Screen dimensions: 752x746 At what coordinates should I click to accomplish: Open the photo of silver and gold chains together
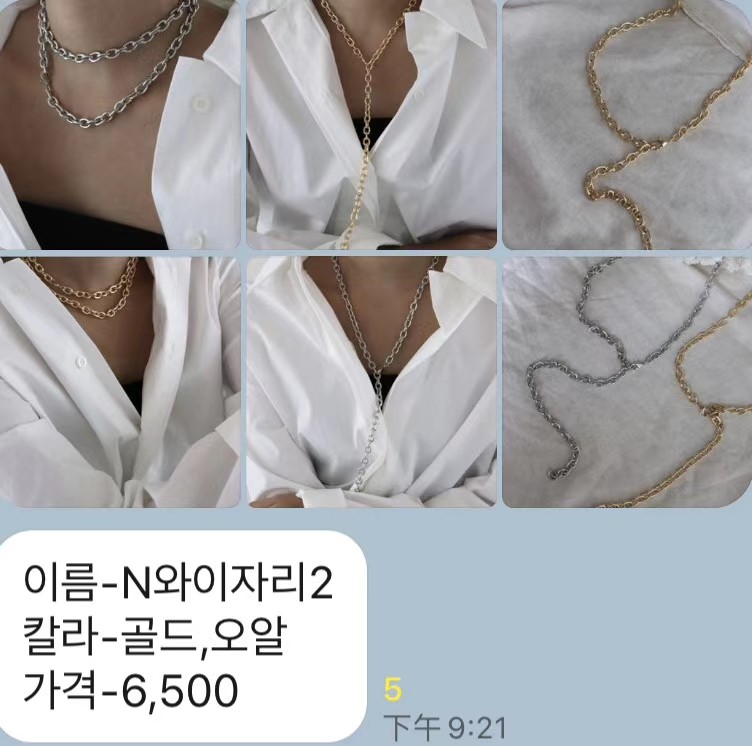626,382
